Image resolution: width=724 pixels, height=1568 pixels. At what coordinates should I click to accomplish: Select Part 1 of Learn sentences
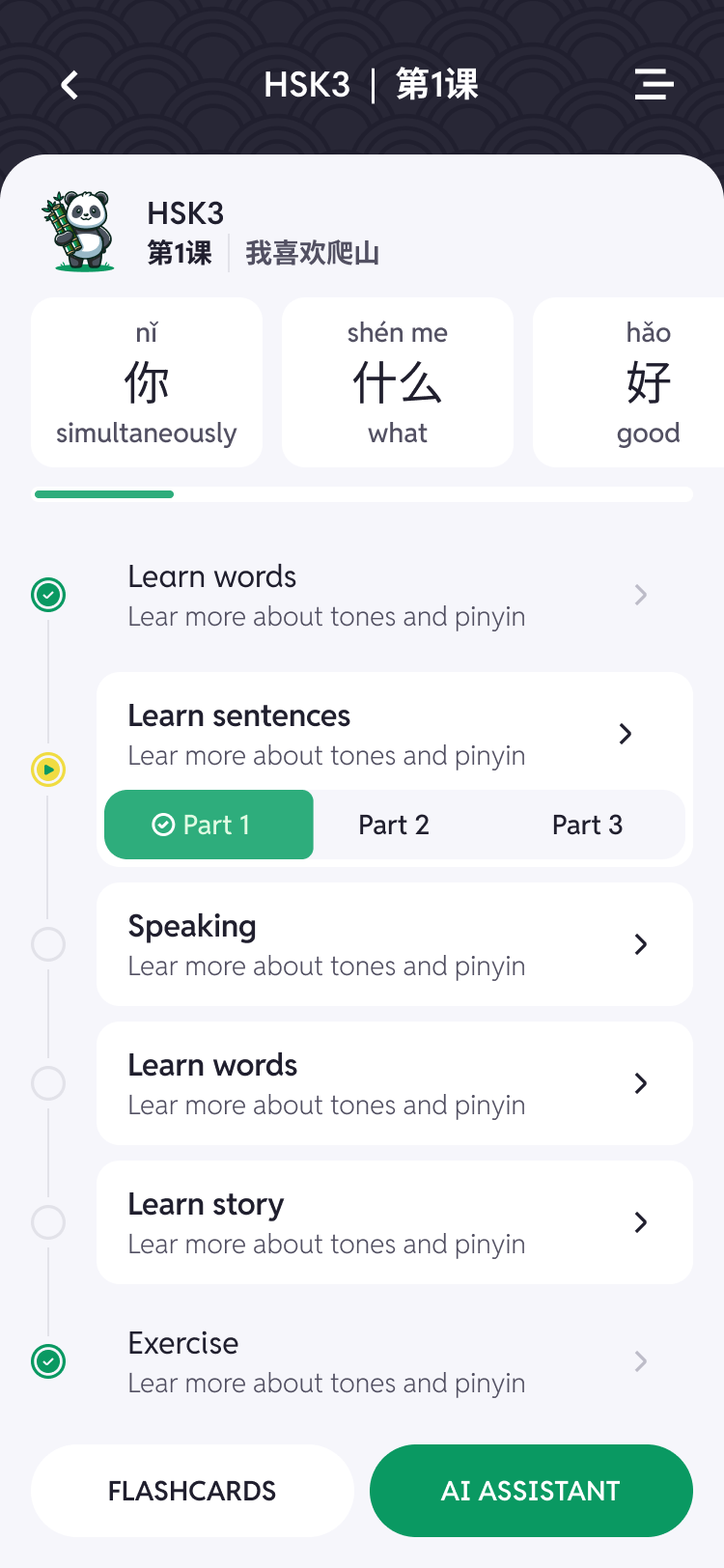[209, 825]
